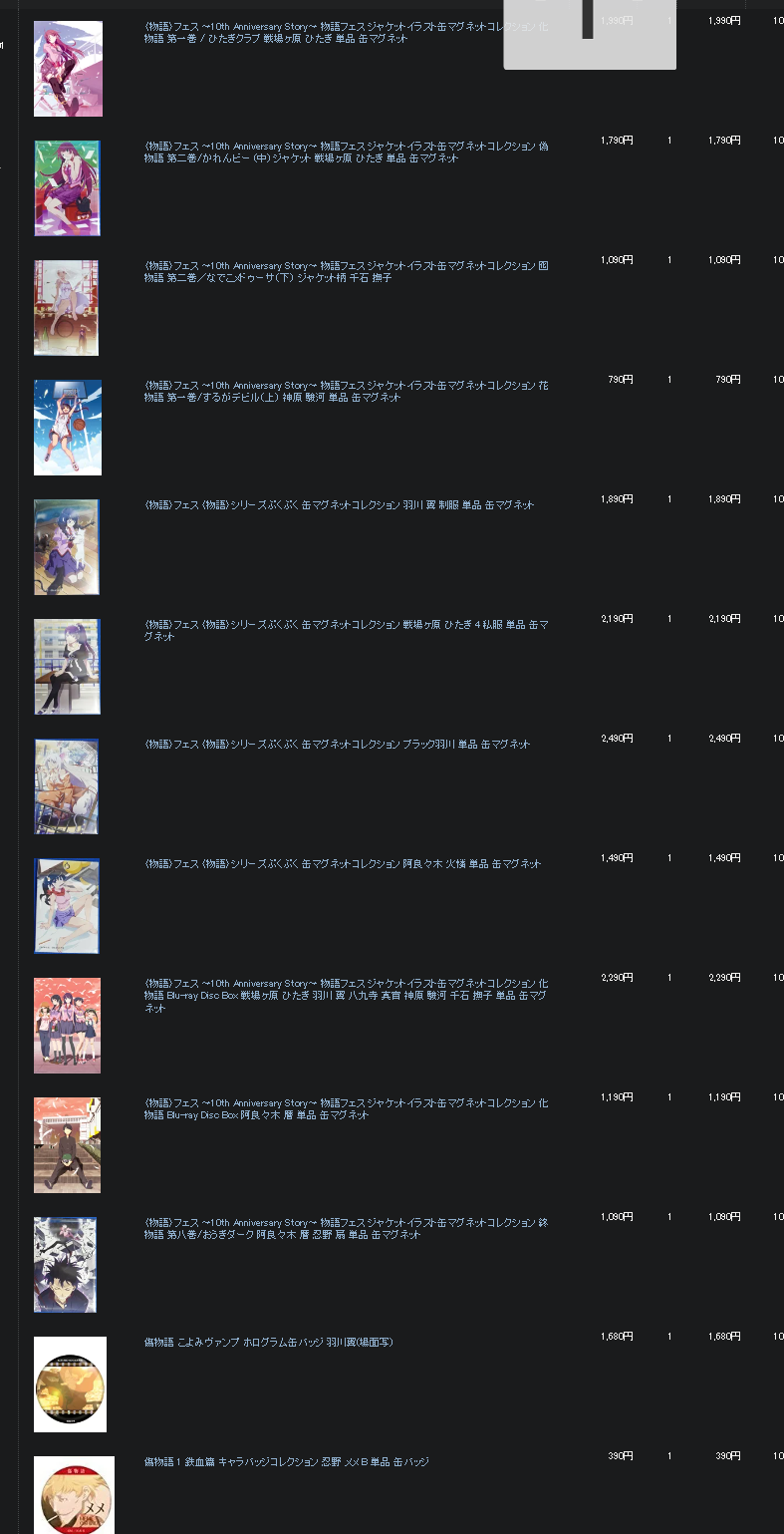Select the ひたぎクラブ product thumbnail image
The height and width of the screenshot is (1534, 784).
[68, 68]
